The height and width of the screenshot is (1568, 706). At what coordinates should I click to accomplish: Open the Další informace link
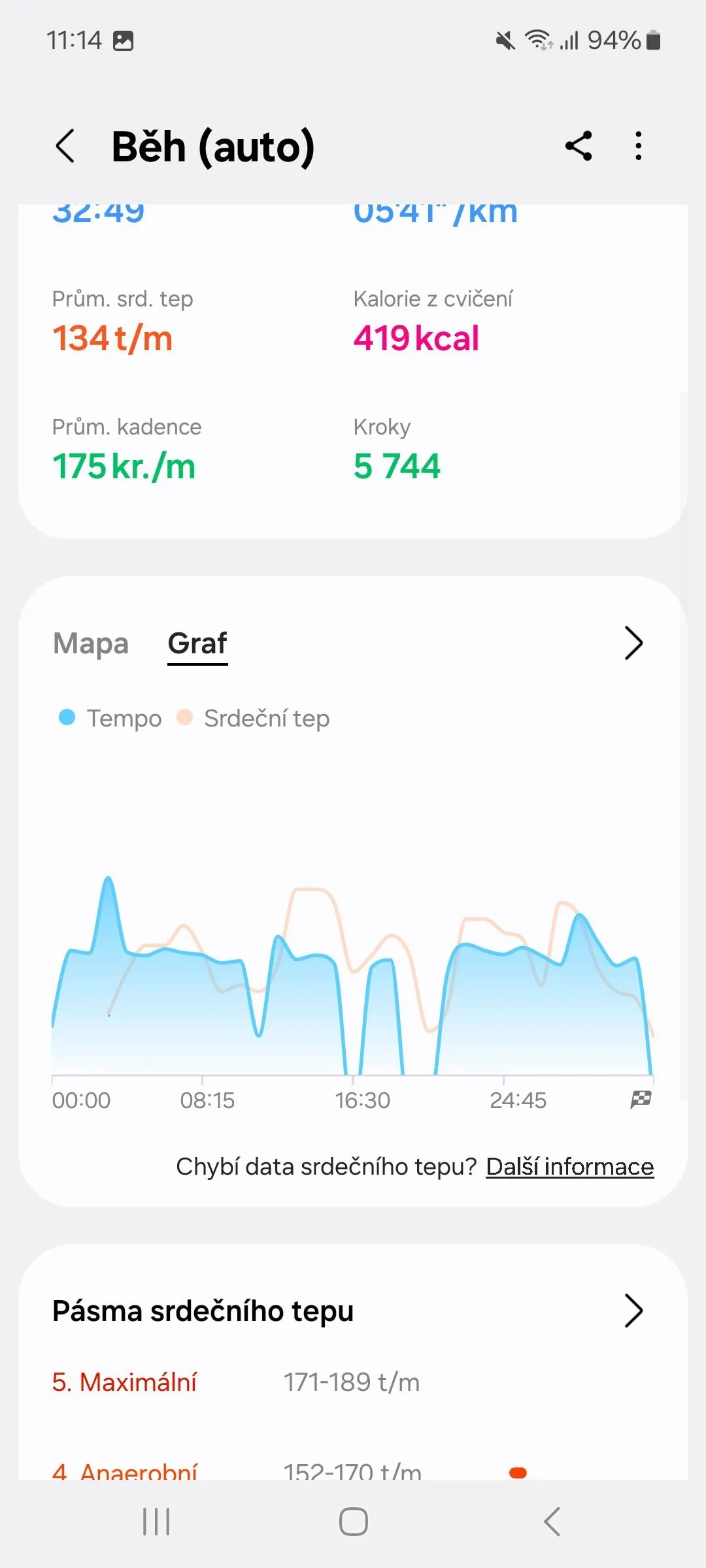(x=569, y=1167)
